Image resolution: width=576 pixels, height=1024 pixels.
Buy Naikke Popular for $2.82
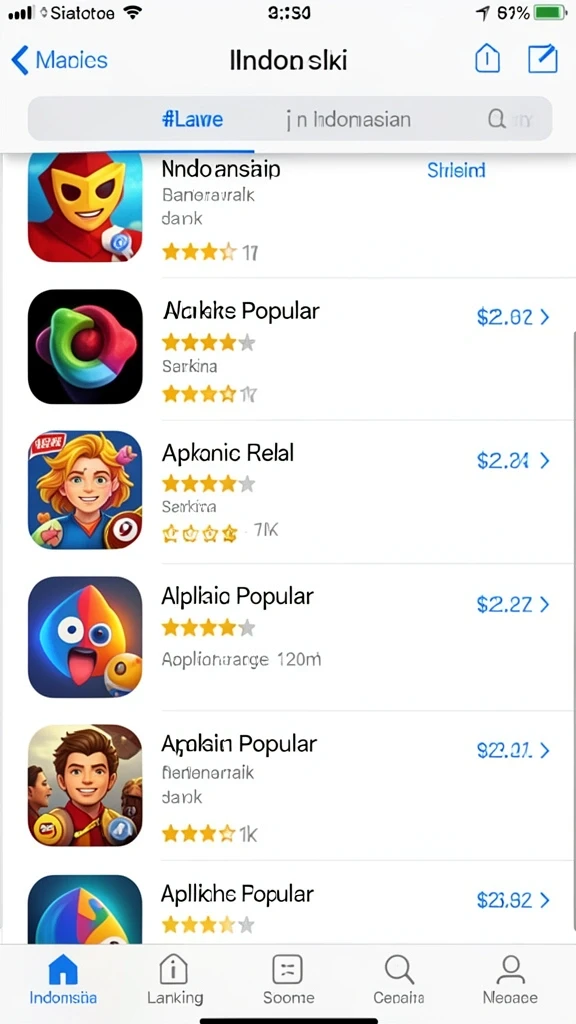pyautogui.click(x=513, y=317)
